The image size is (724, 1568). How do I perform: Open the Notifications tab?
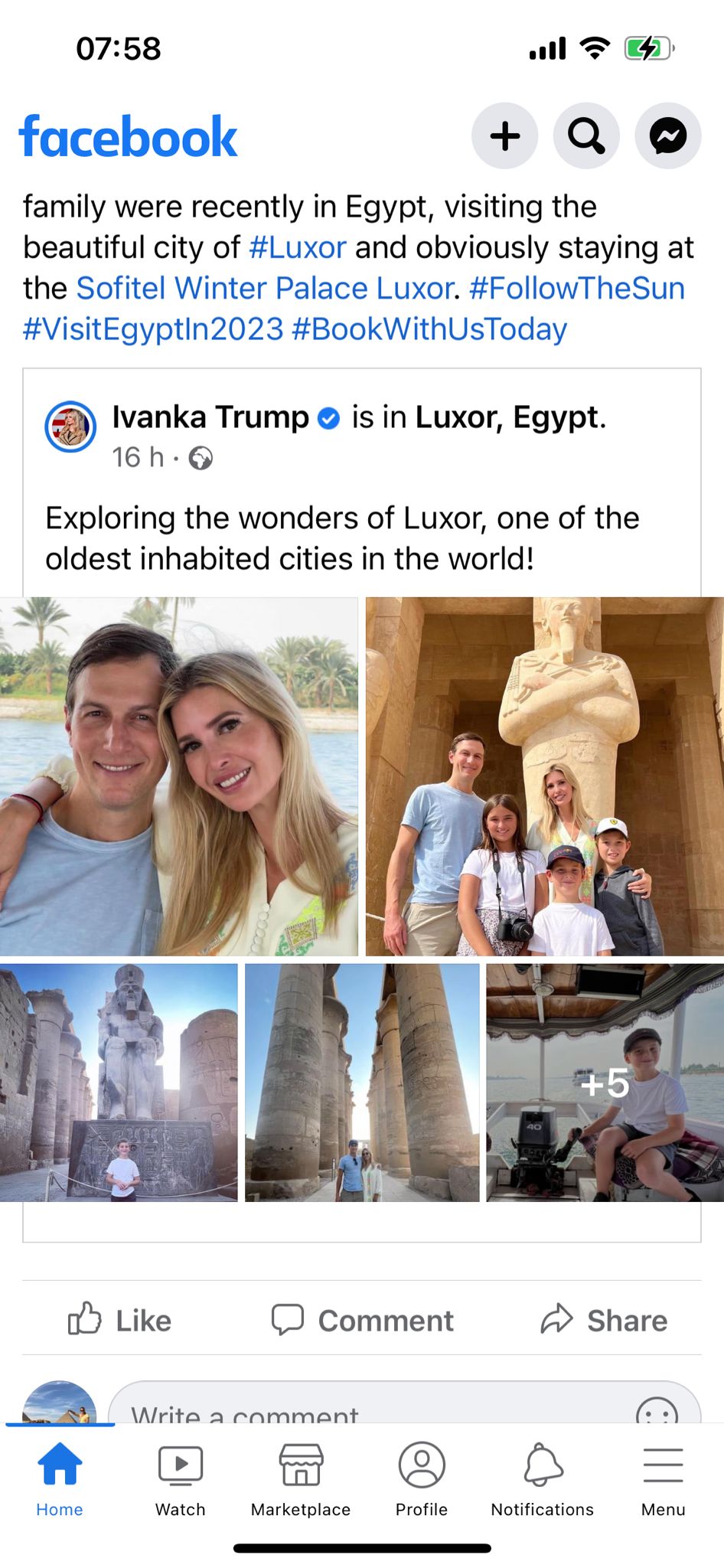click(542, 1479)
